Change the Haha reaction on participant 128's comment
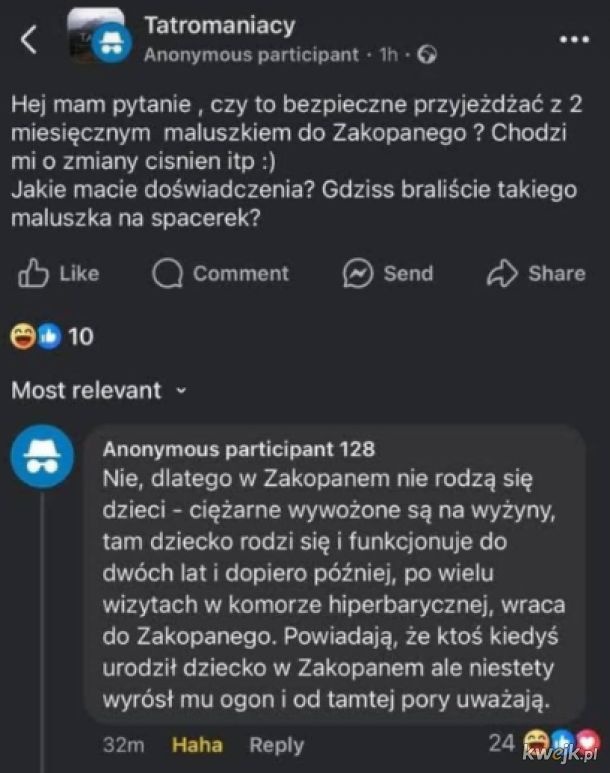 tap(197, 745)
